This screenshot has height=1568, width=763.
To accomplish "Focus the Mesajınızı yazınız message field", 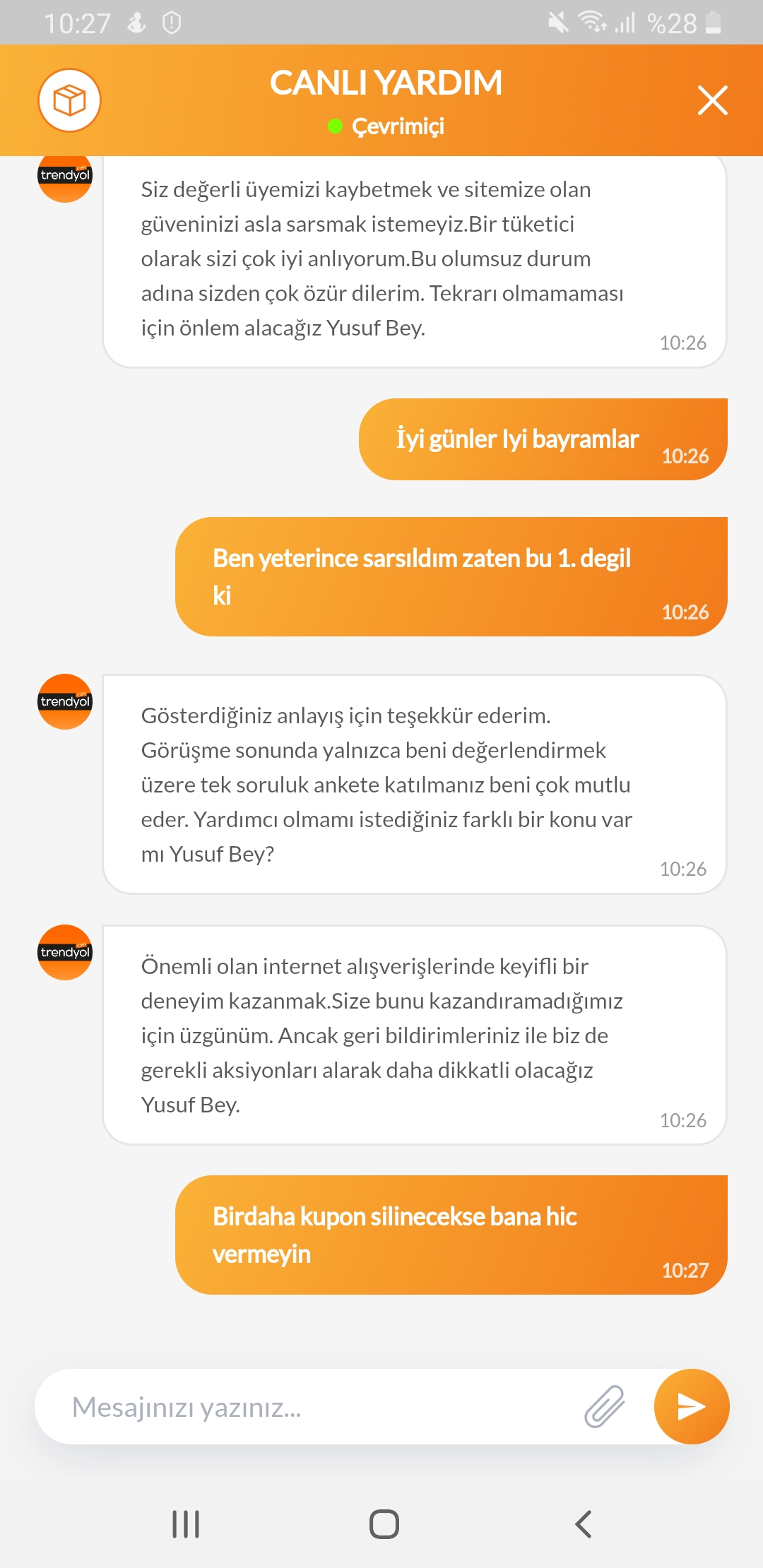I will (311, 1407).
